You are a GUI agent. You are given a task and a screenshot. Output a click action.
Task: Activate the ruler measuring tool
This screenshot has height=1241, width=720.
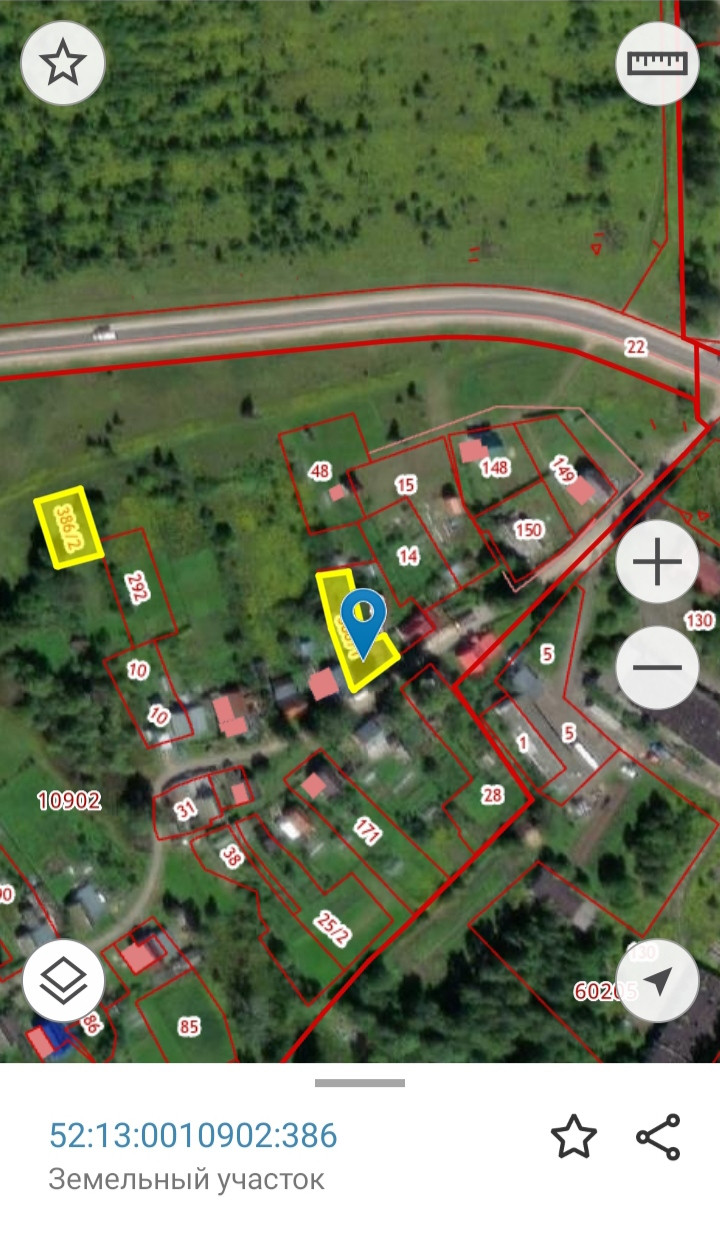tap(657, 63)
